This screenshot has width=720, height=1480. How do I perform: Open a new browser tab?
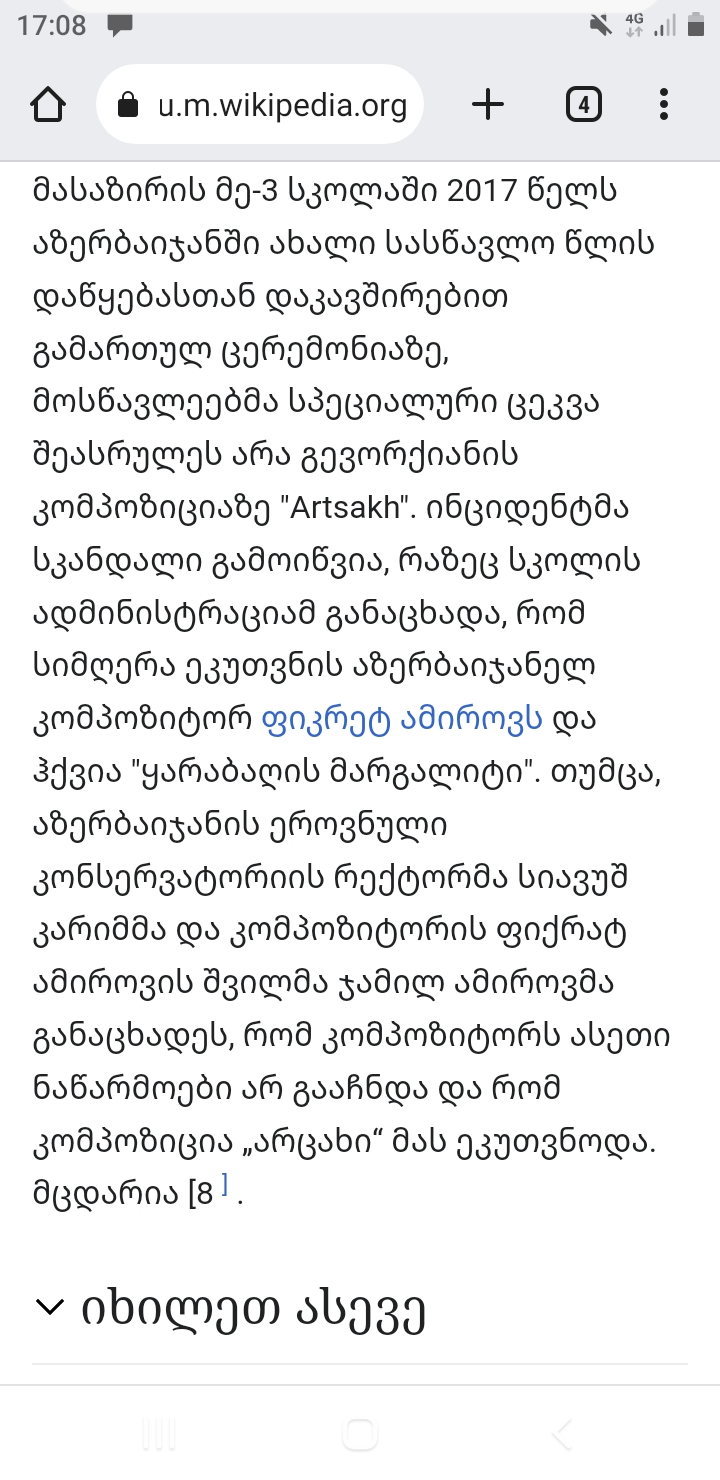(488, 105)
